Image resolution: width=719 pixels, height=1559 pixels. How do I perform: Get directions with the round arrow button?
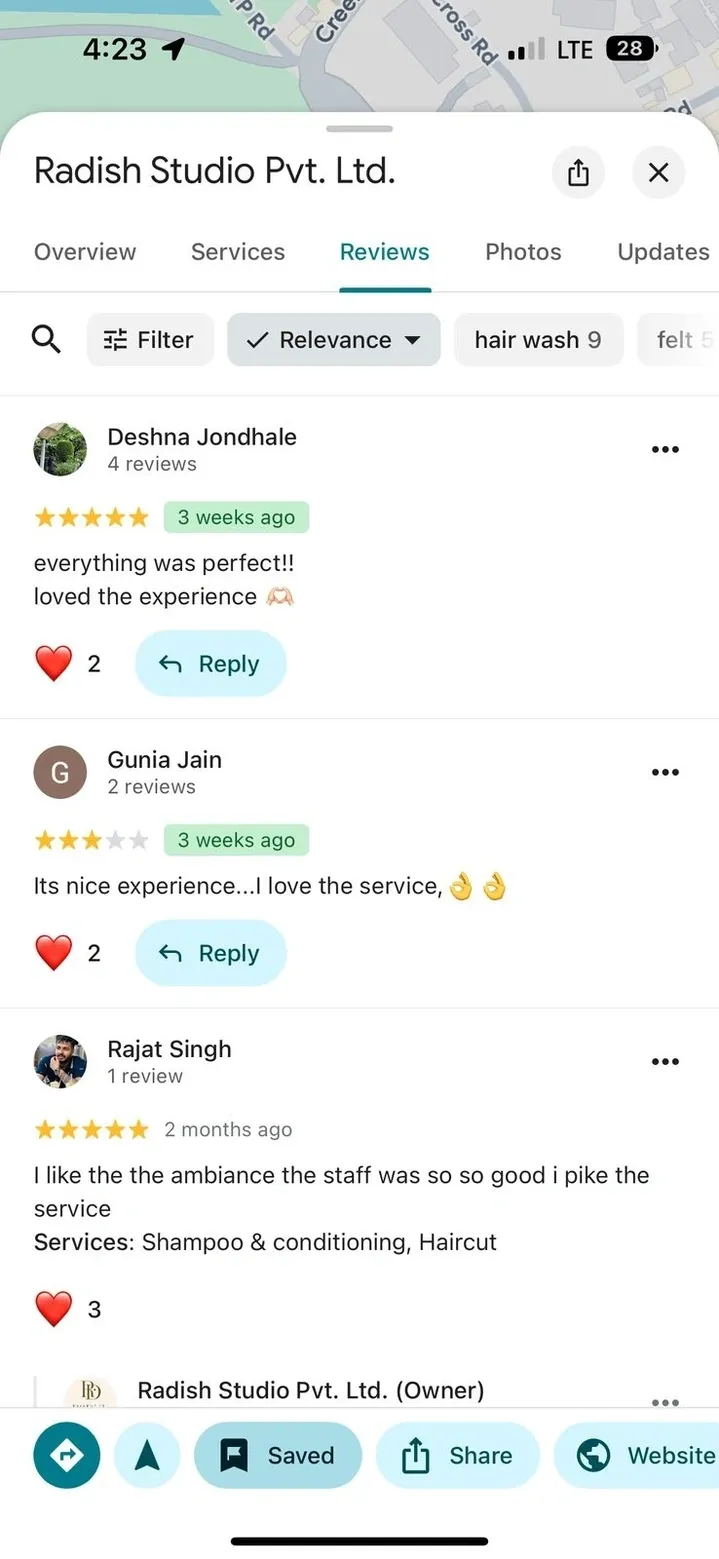[x=66, y=1456]
